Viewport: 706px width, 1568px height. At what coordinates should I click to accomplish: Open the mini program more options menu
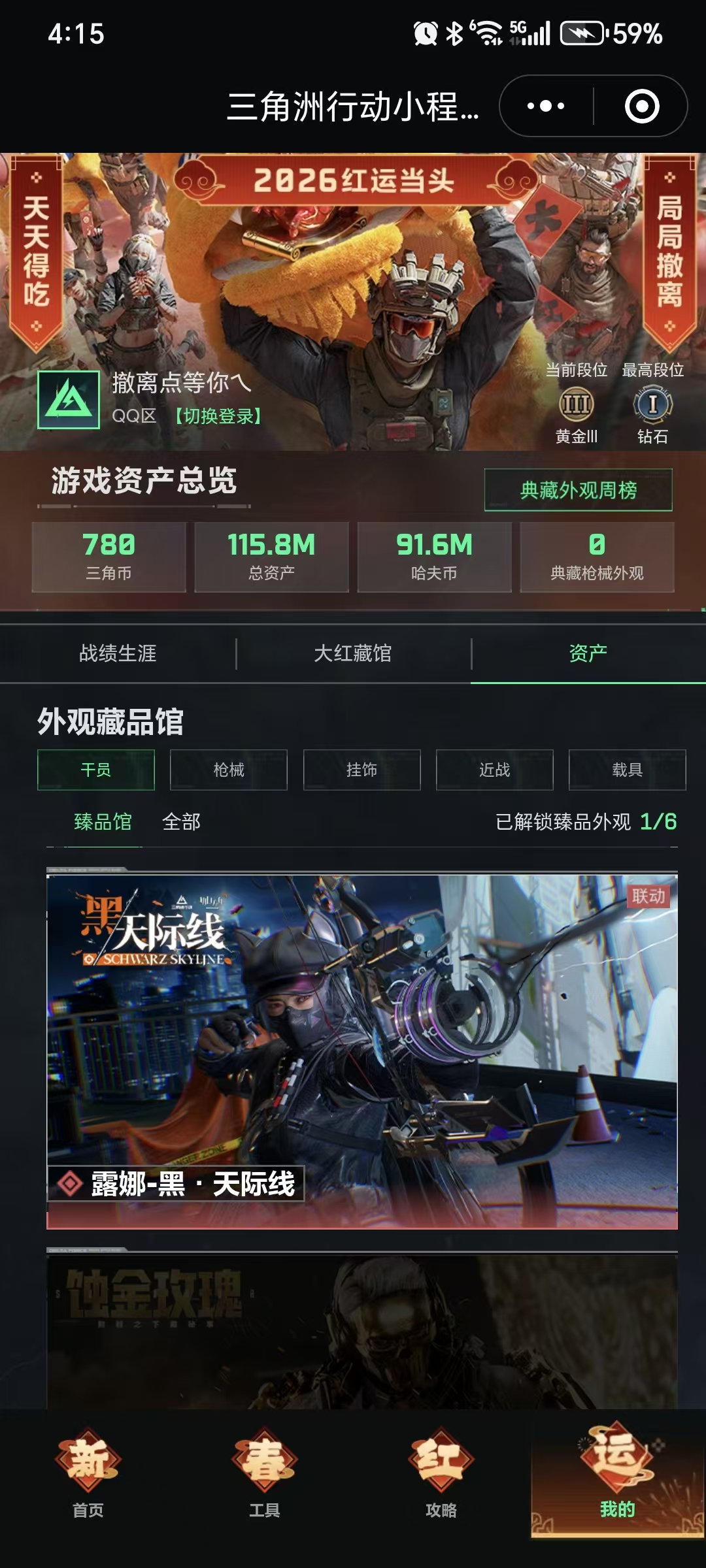[x=546, y=106]
